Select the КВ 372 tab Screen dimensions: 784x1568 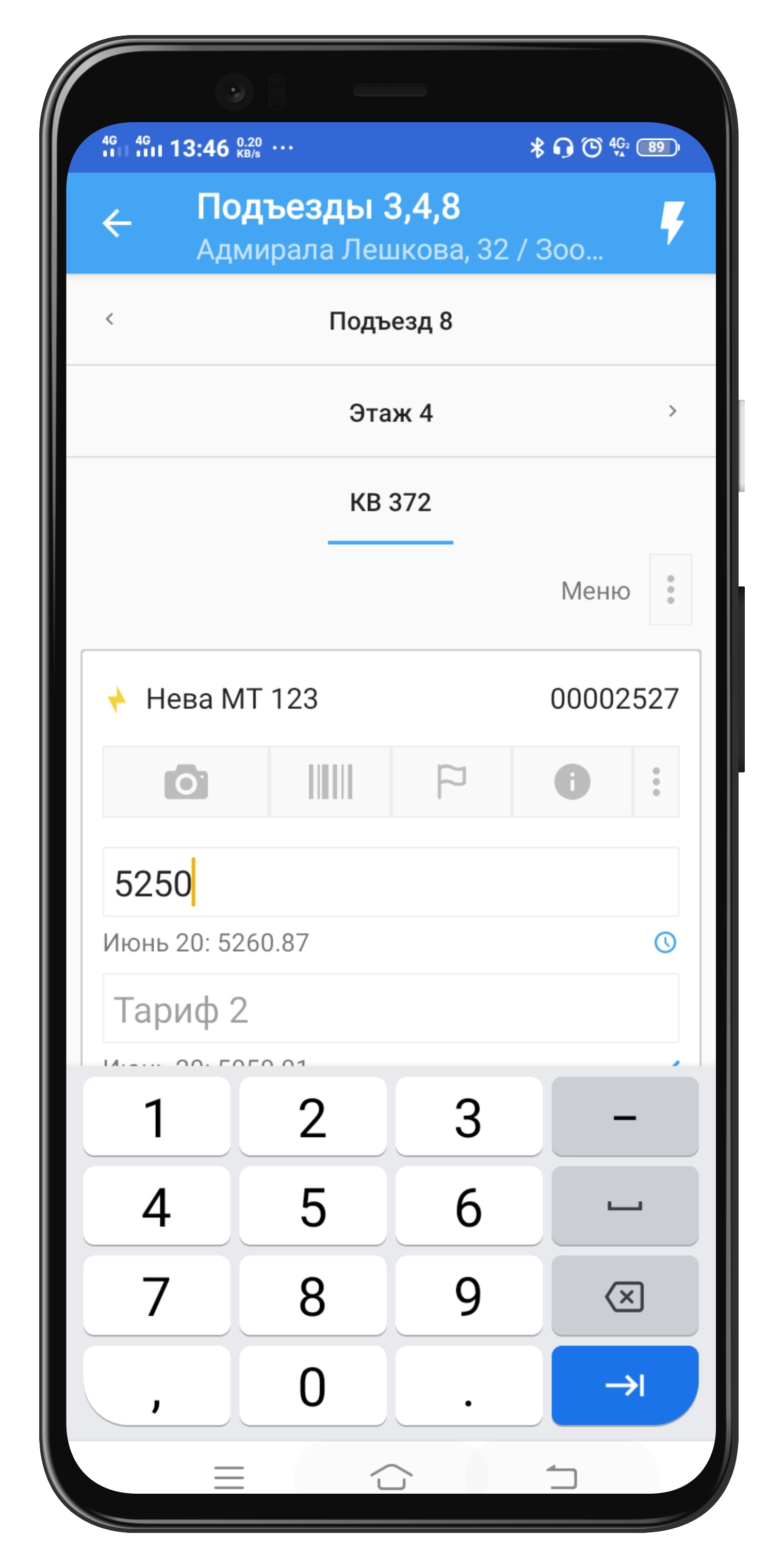point(390,503)
